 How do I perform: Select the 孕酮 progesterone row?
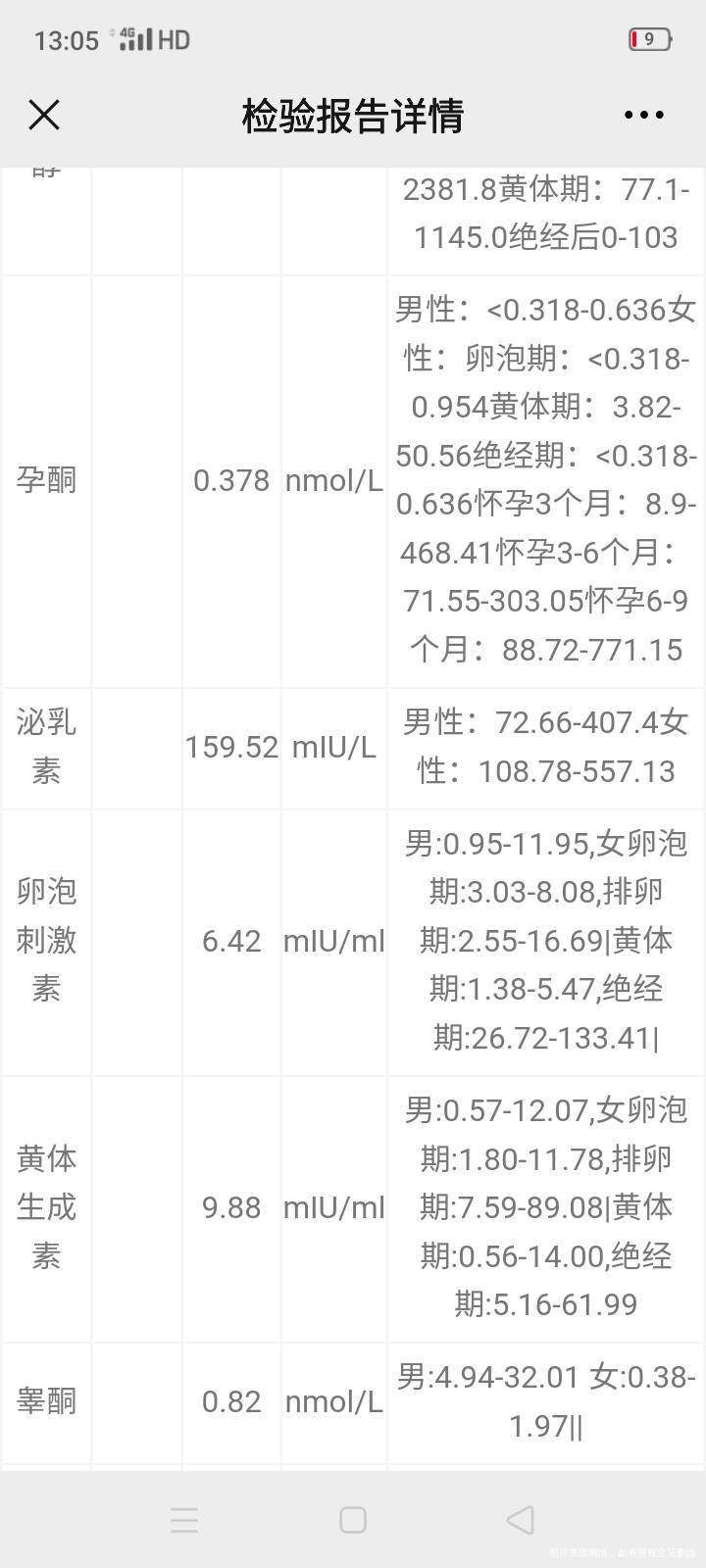tap(44, 479)
